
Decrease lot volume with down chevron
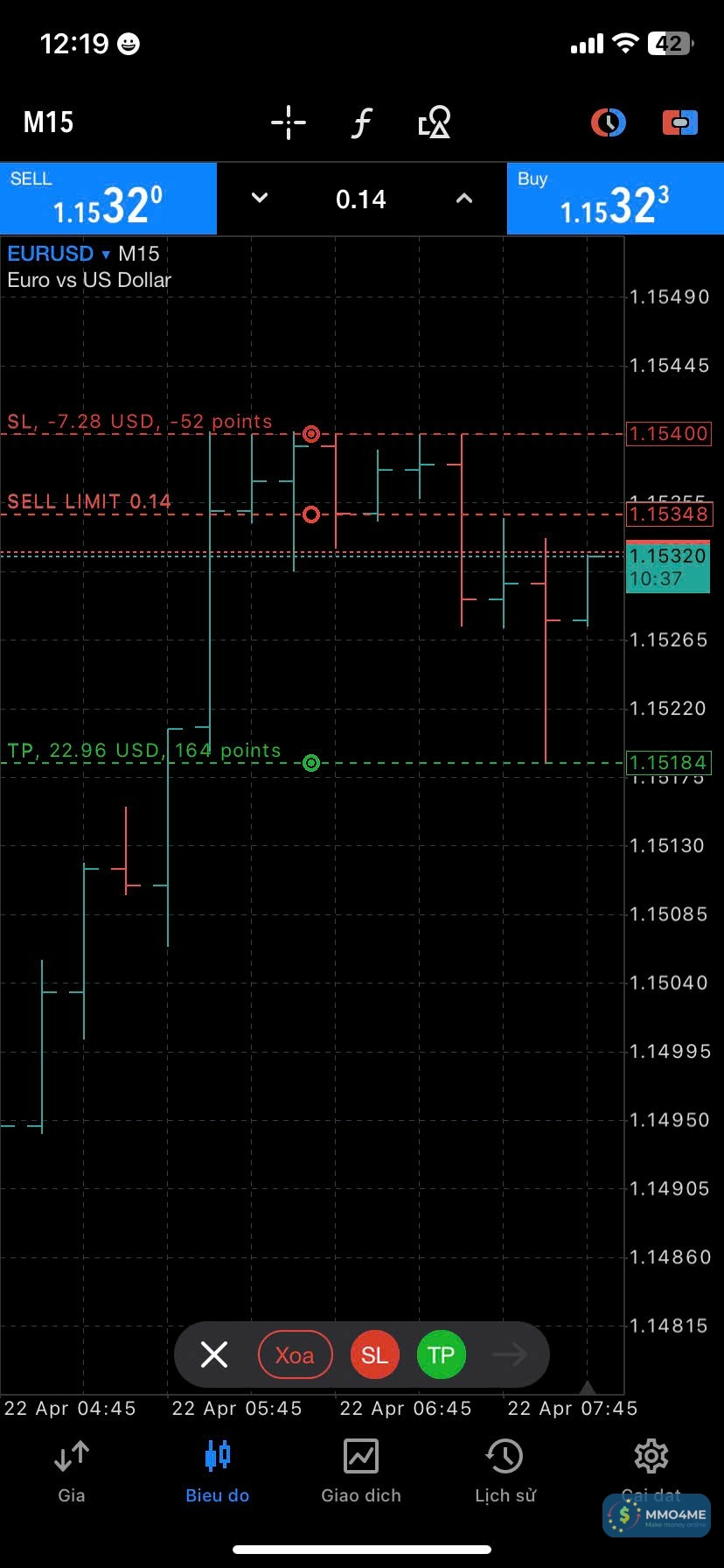tap(260, 199)
